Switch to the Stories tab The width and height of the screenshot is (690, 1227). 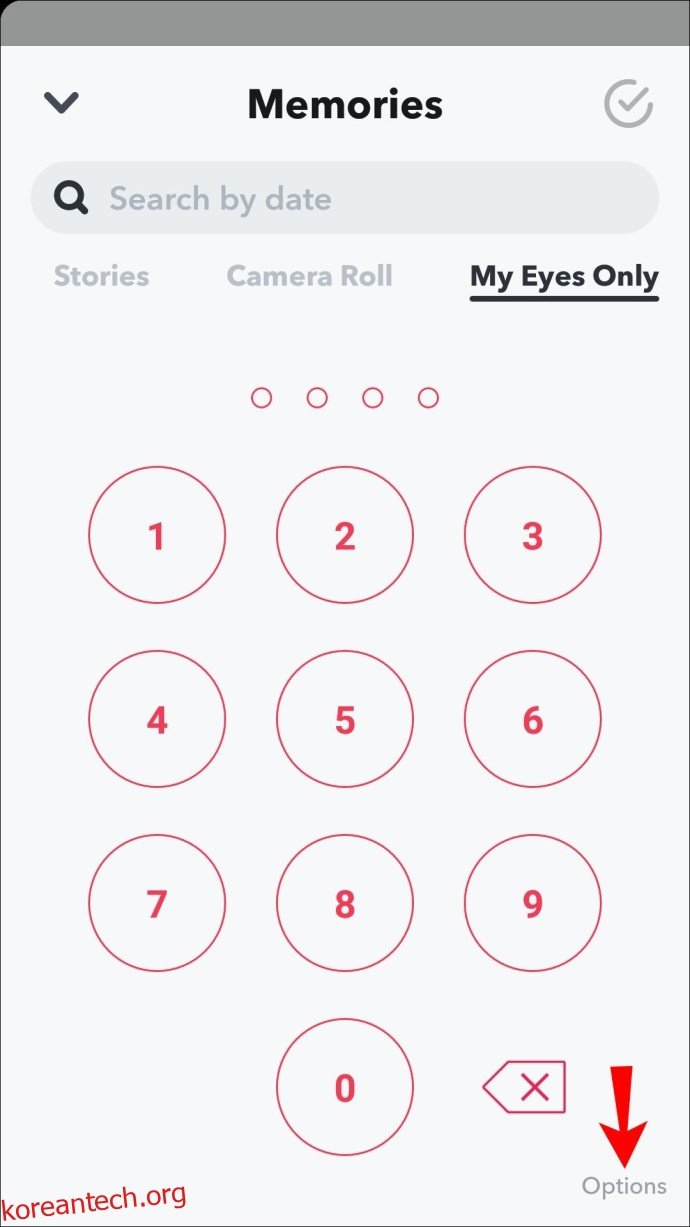click(102, 276)
